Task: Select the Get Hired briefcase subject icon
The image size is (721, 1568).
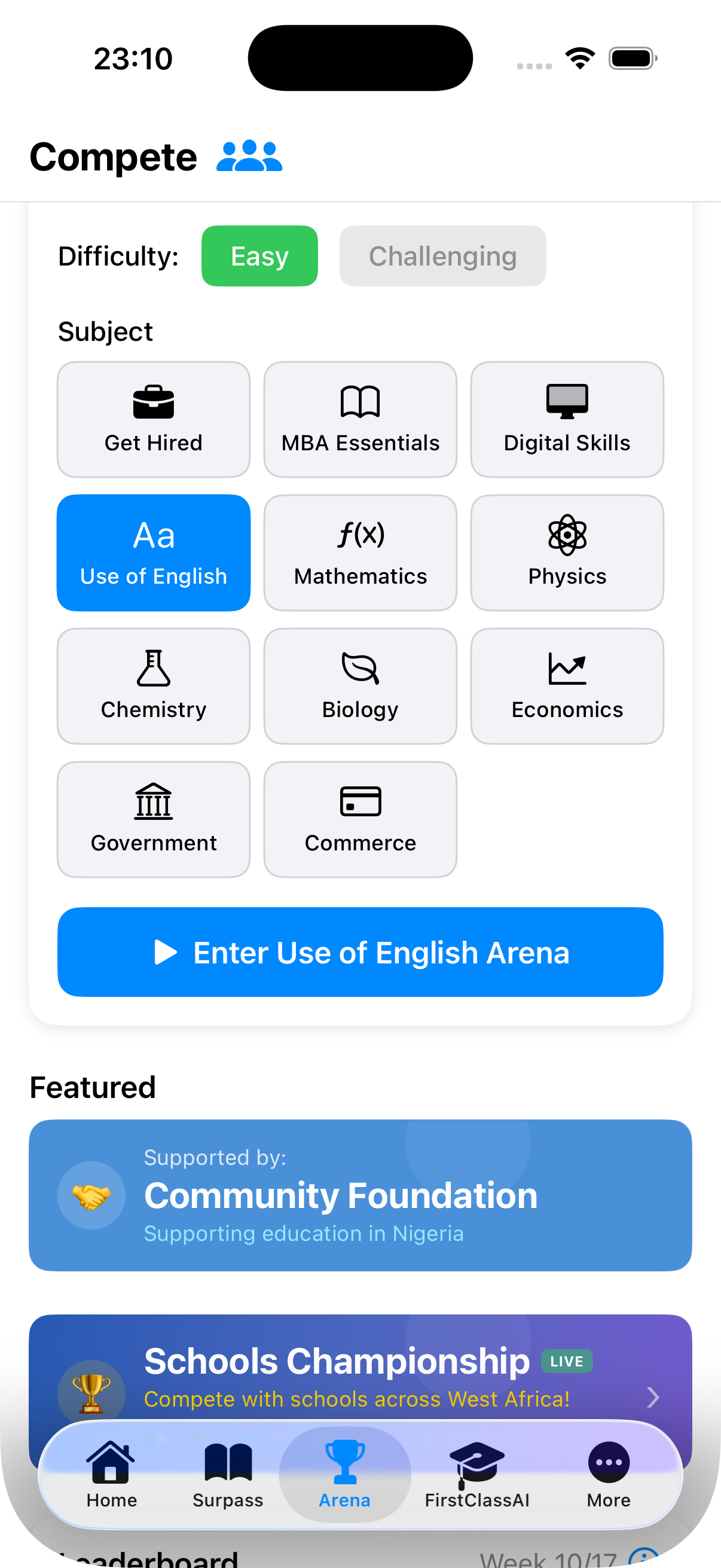Action: (152, 419)
